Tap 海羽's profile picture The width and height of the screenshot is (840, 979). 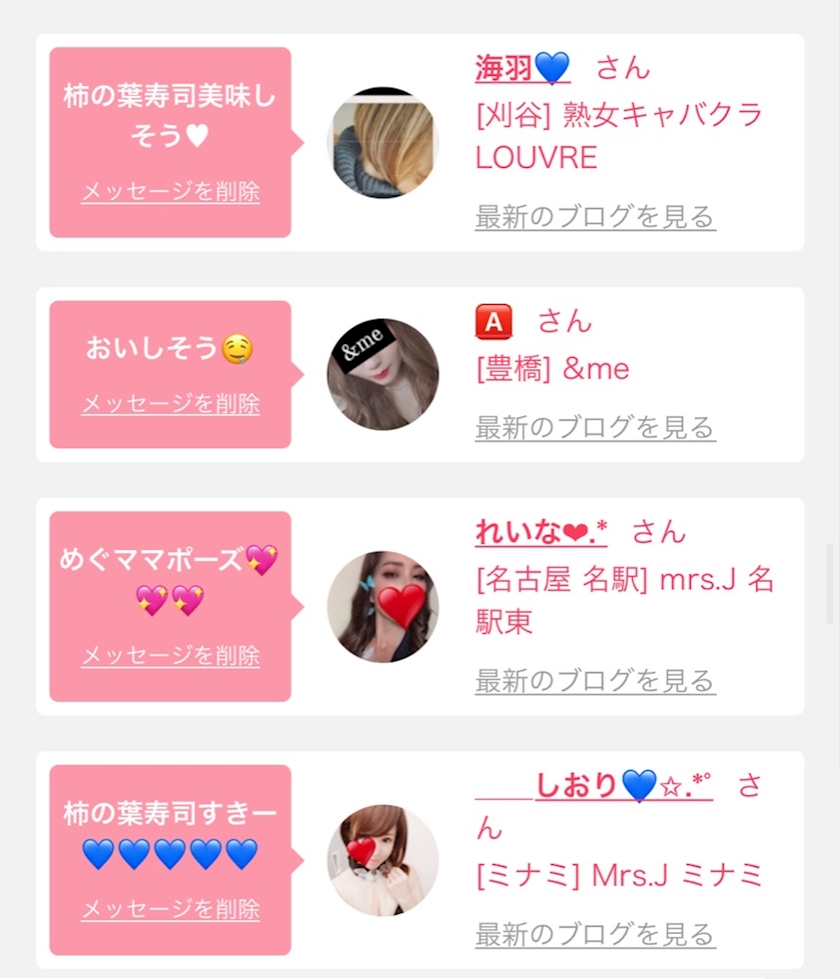click(383, 142)
